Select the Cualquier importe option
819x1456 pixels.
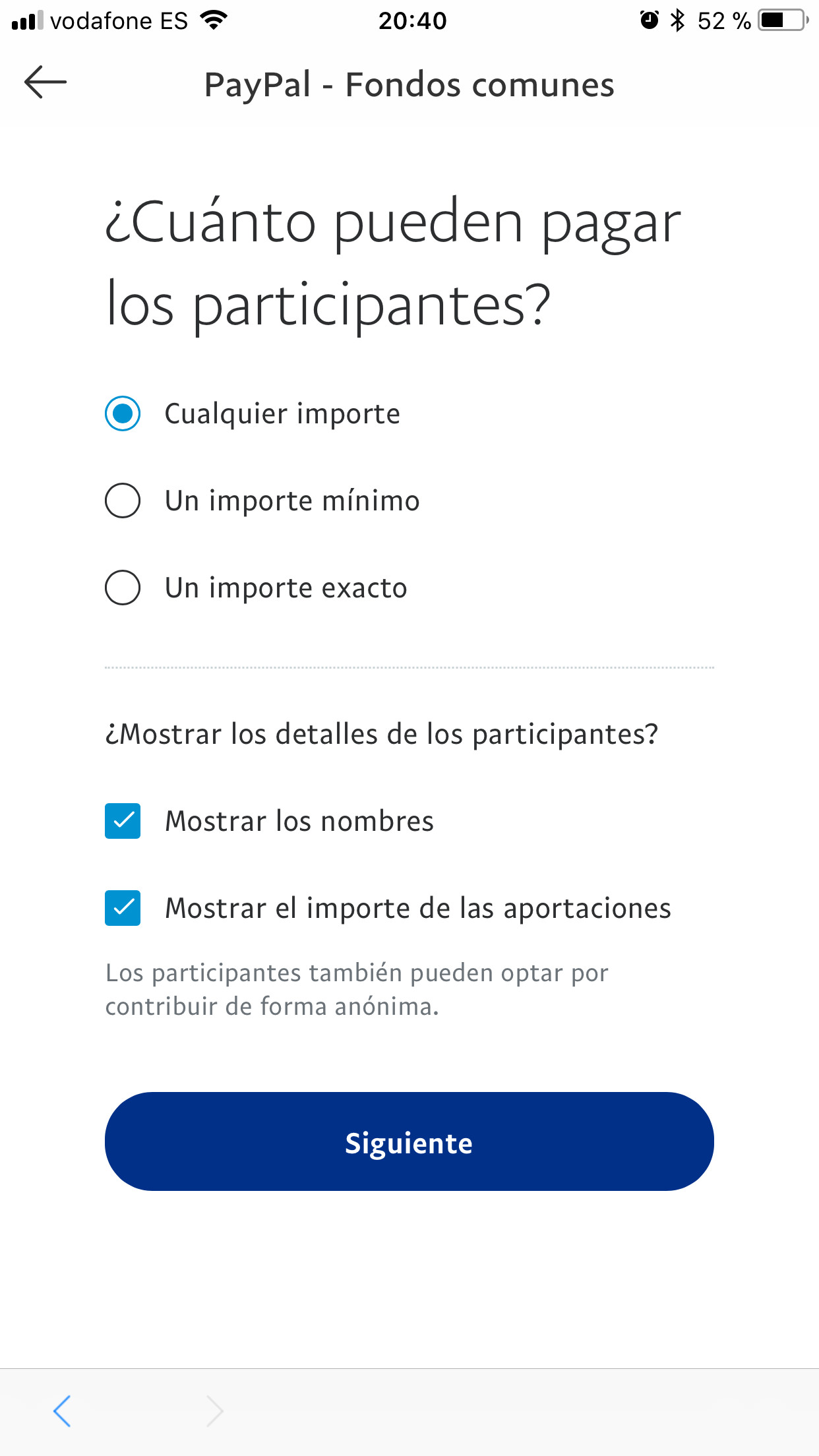123,414
